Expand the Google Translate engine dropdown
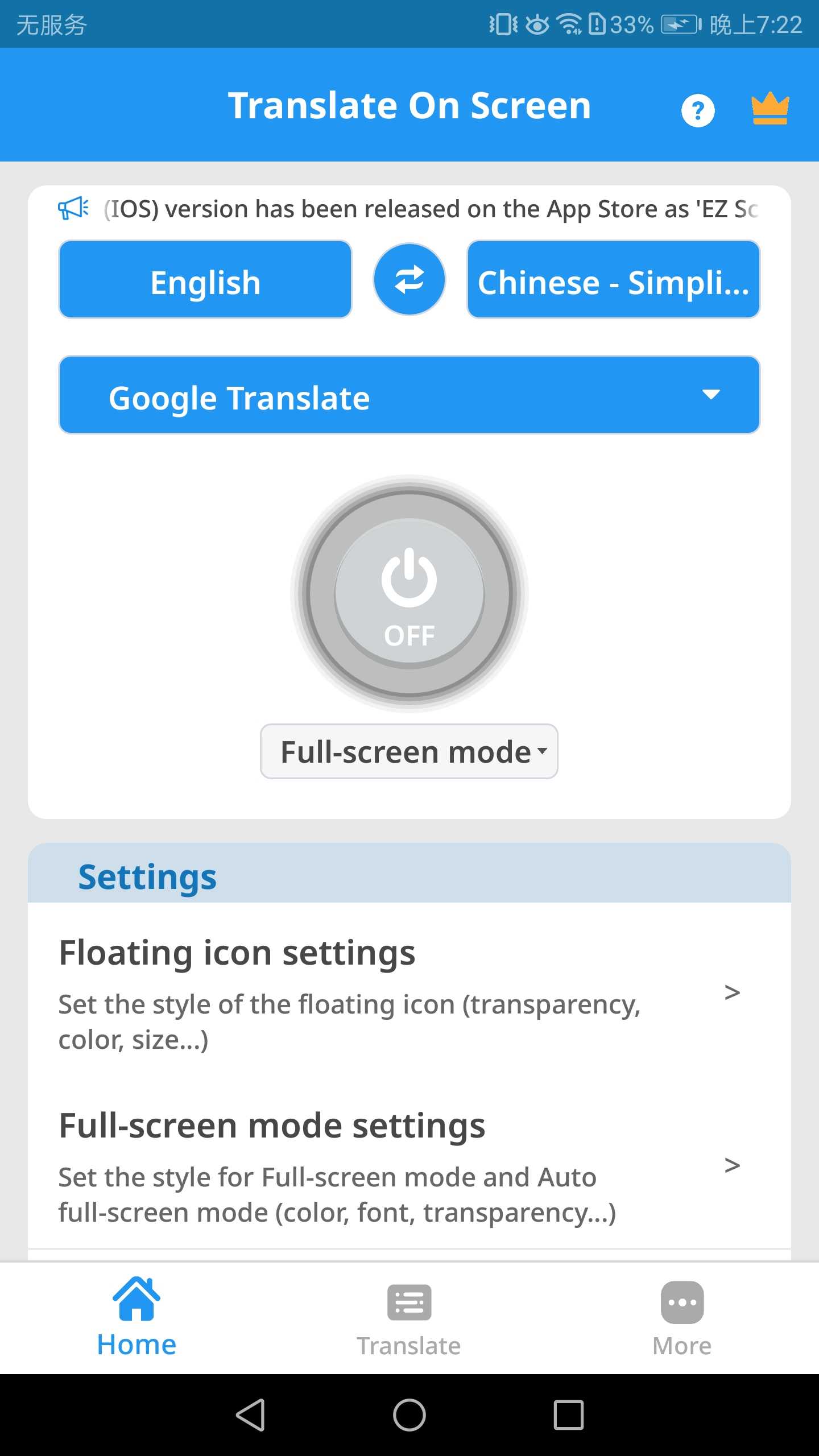This screenshot has width=819, height=1456. (x=409, y=395)
